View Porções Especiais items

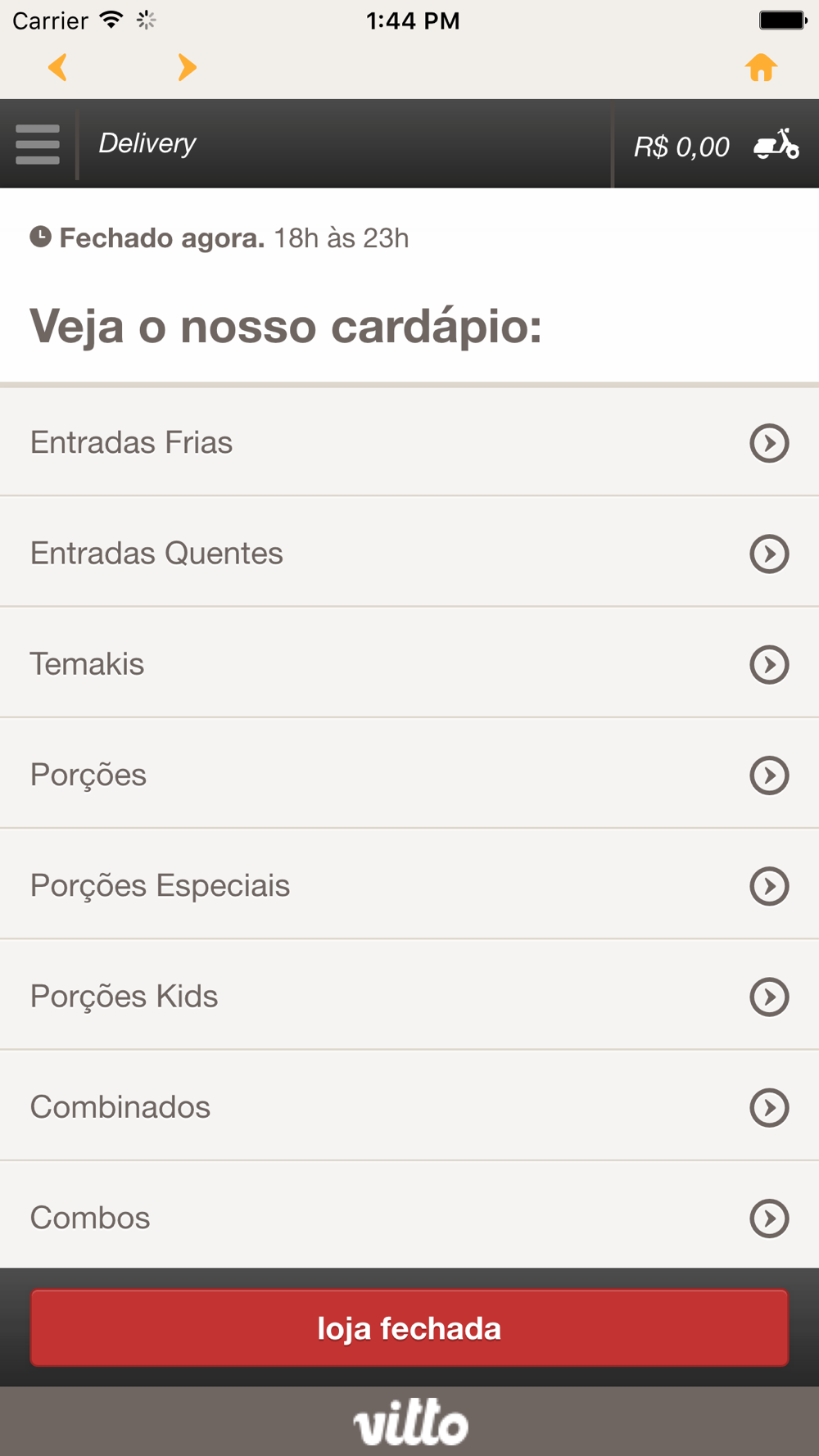(x=409, y=884)
